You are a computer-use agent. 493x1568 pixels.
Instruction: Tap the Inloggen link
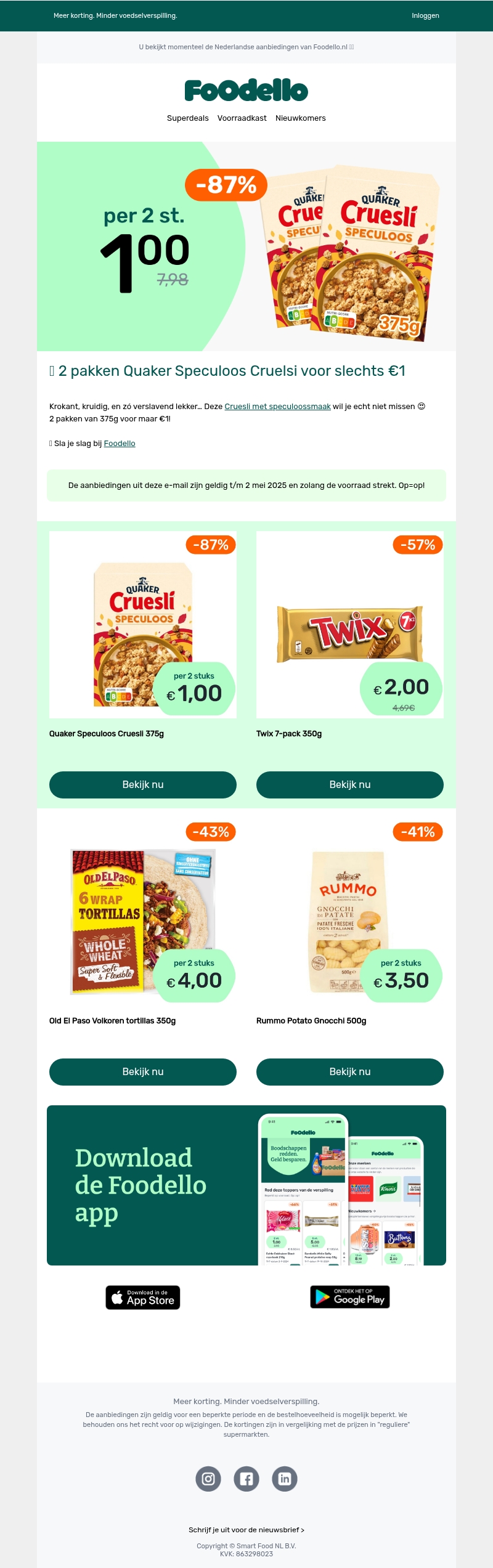tap(425, 15)
